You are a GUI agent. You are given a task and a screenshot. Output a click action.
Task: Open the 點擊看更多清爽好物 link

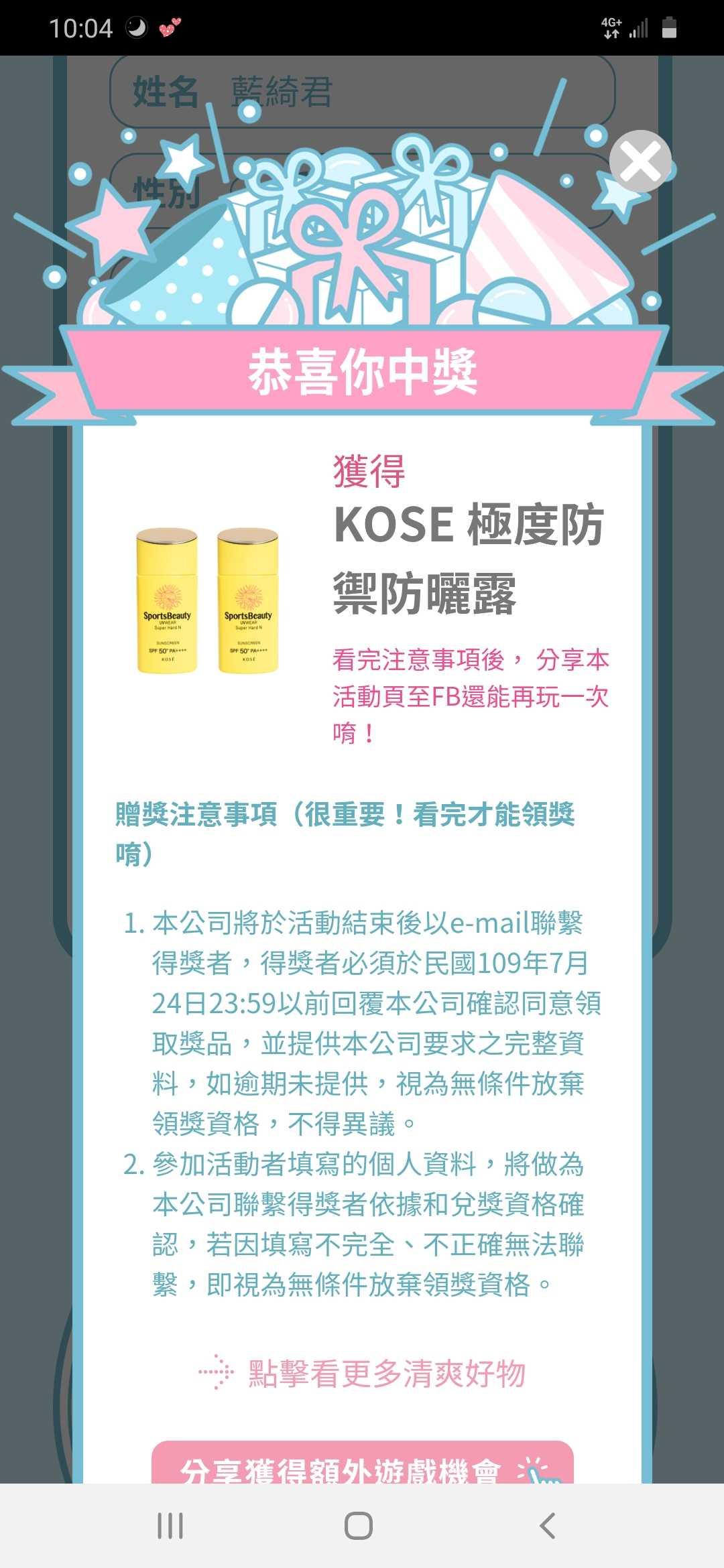click(x=385, y=1373)
